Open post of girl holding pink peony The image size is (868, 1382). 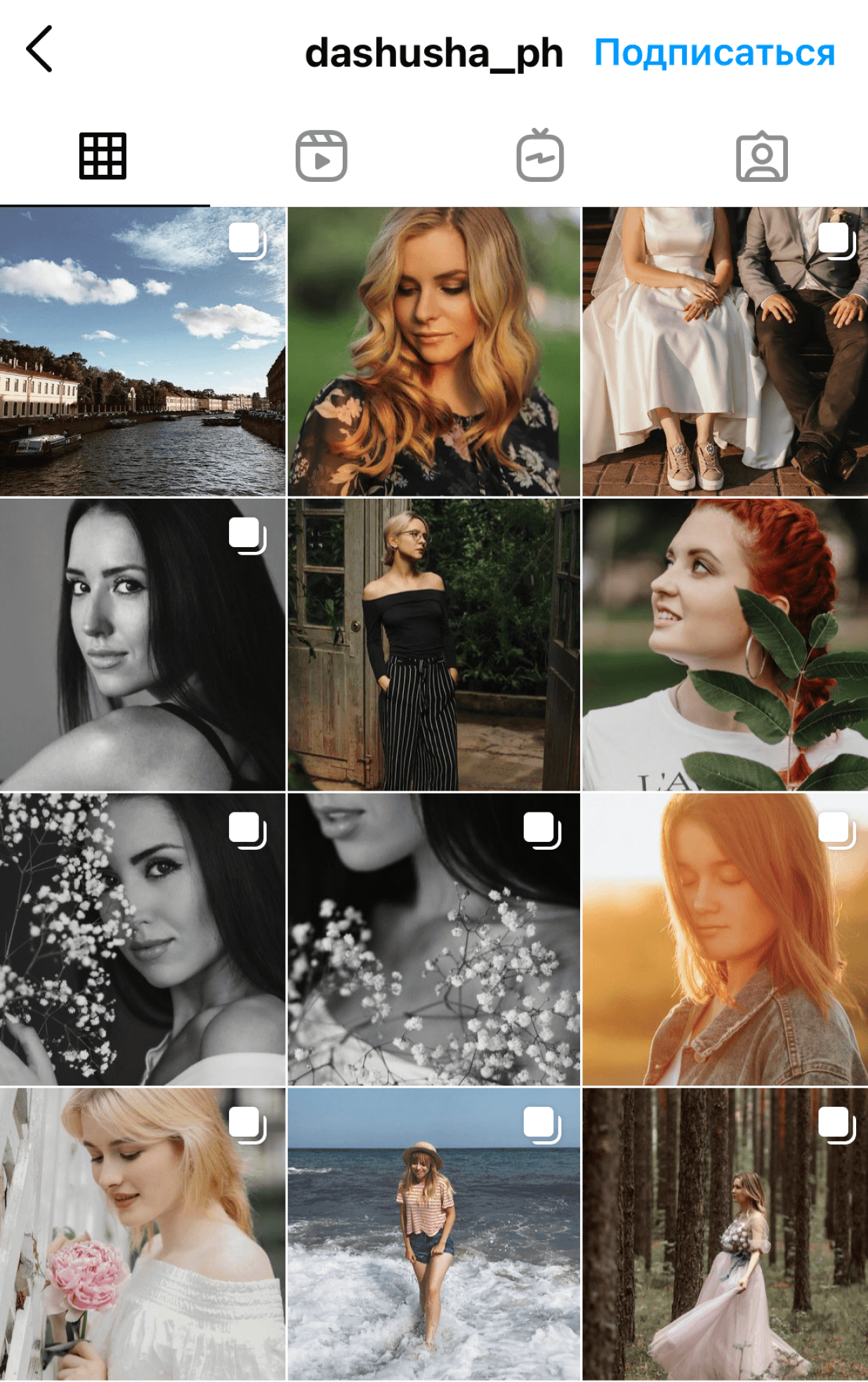pyautogui.click(x=143, y=1234)
